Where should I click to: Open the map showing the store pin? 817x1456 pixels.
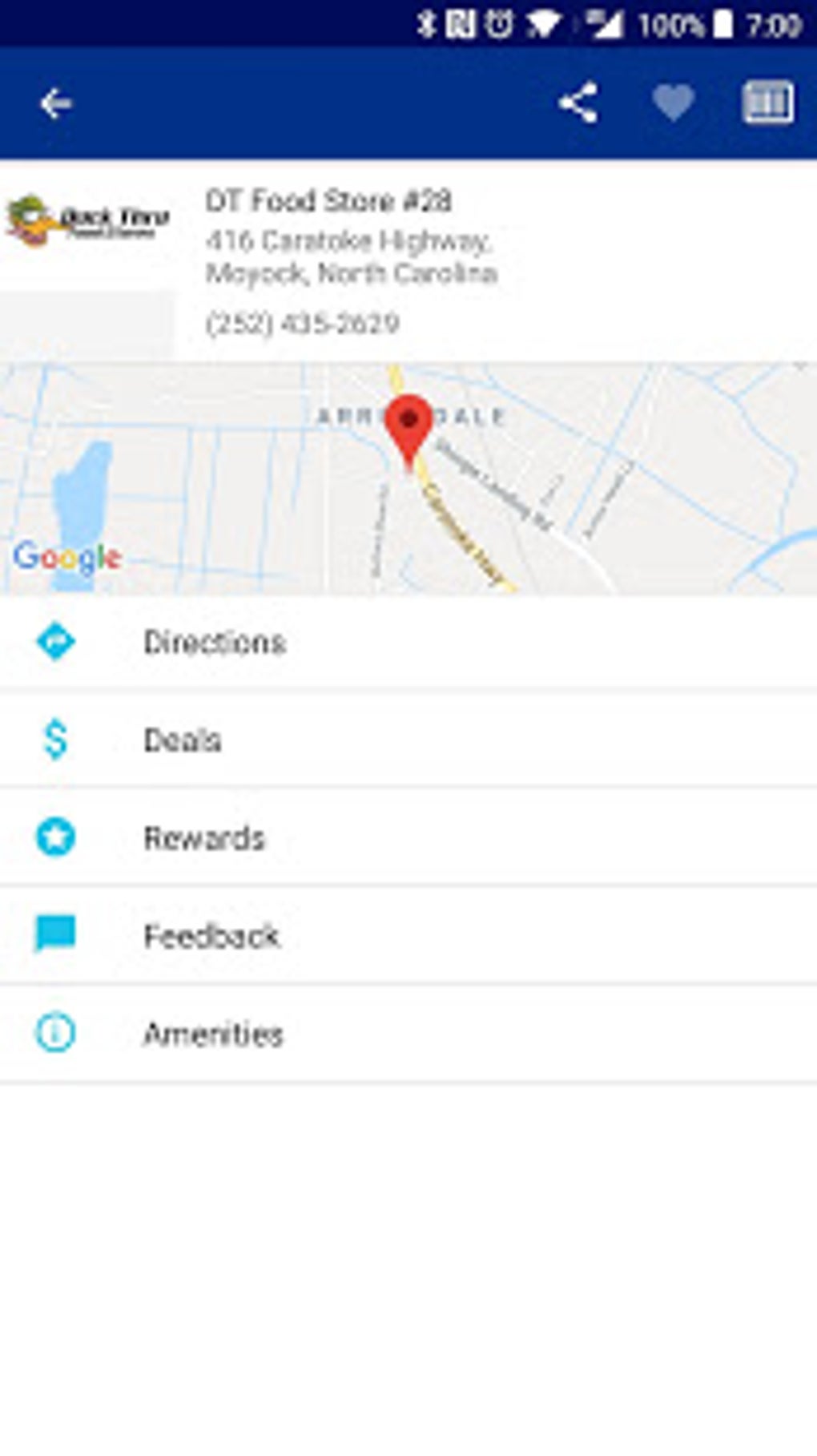pos(408,478)
